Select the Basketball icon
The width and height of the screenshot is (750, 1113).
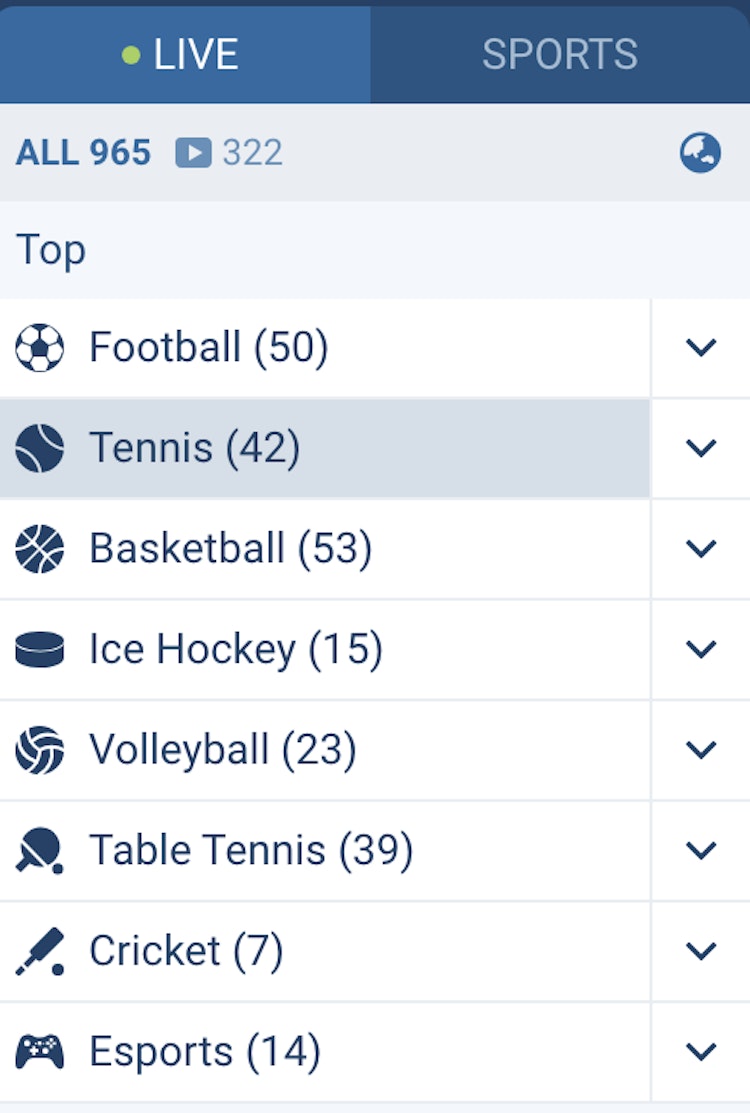coord(40,548)
